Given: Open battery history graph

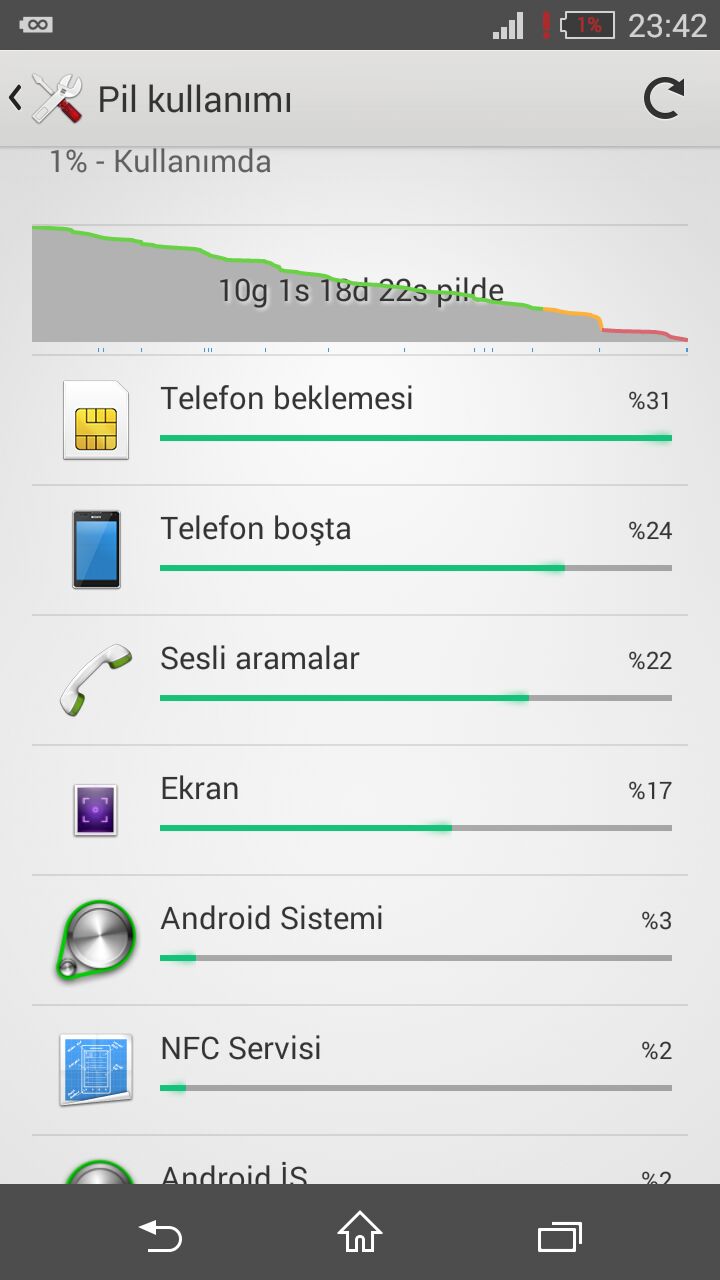Looking at the screenshot, I should 360,285.
